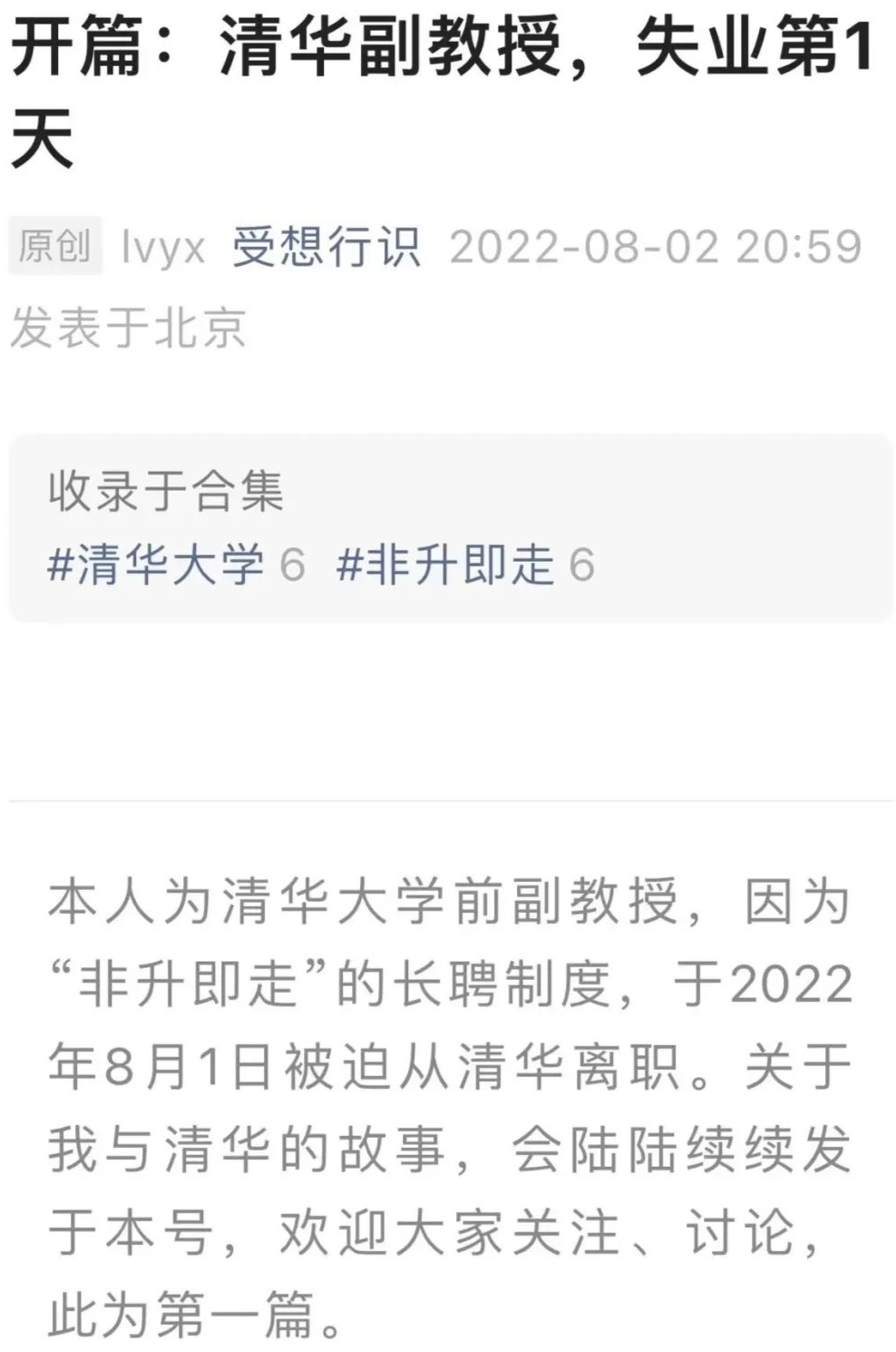Screen dimensions: 896x1352
Task: Open the 受想行识 account link
Action: (x=326, y=247)
